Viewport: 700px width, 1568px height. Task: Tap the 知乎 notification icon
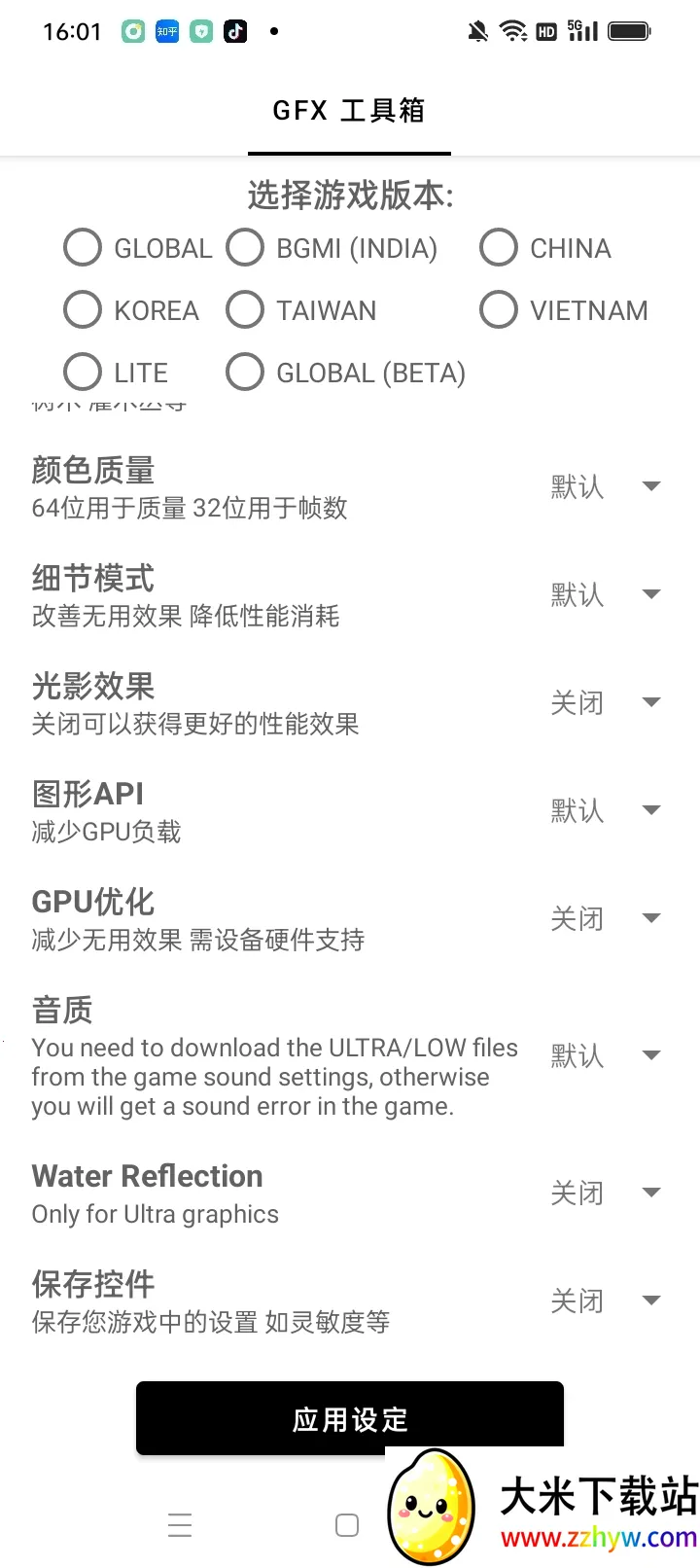point(166,31)
